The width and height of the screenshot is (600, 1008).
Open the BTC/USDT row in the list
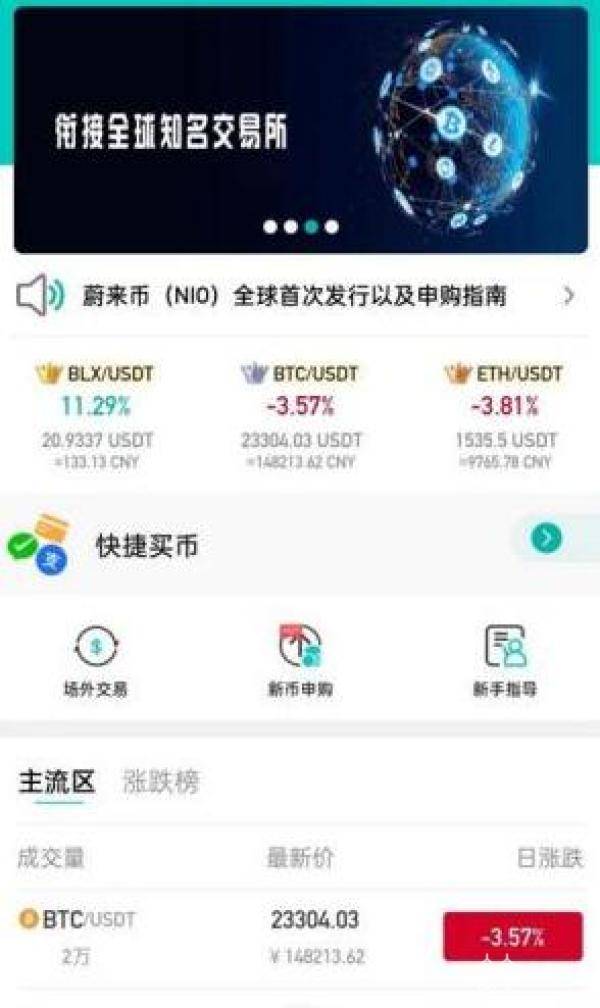click(x=200, y=935)
